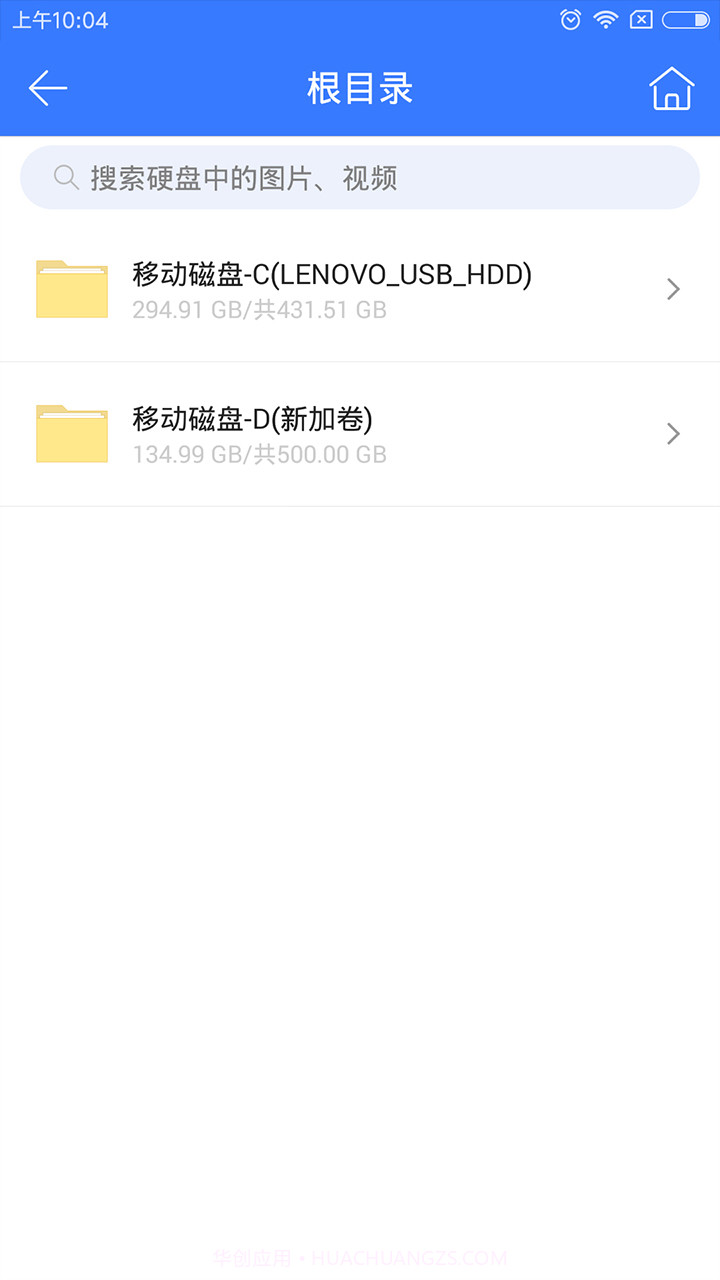Click the magnifier icon in the search bar
This screenshot has height=1280, width=720.
coord(66,177)
